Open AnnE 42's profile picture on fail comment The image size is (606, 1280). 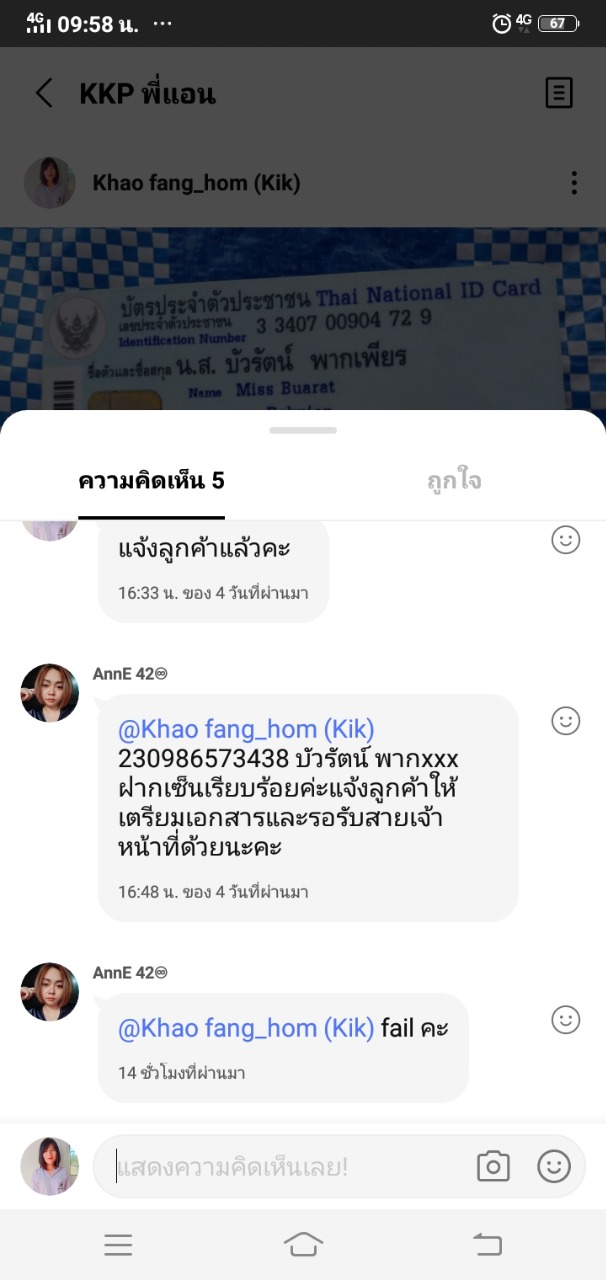pos(50,992)
